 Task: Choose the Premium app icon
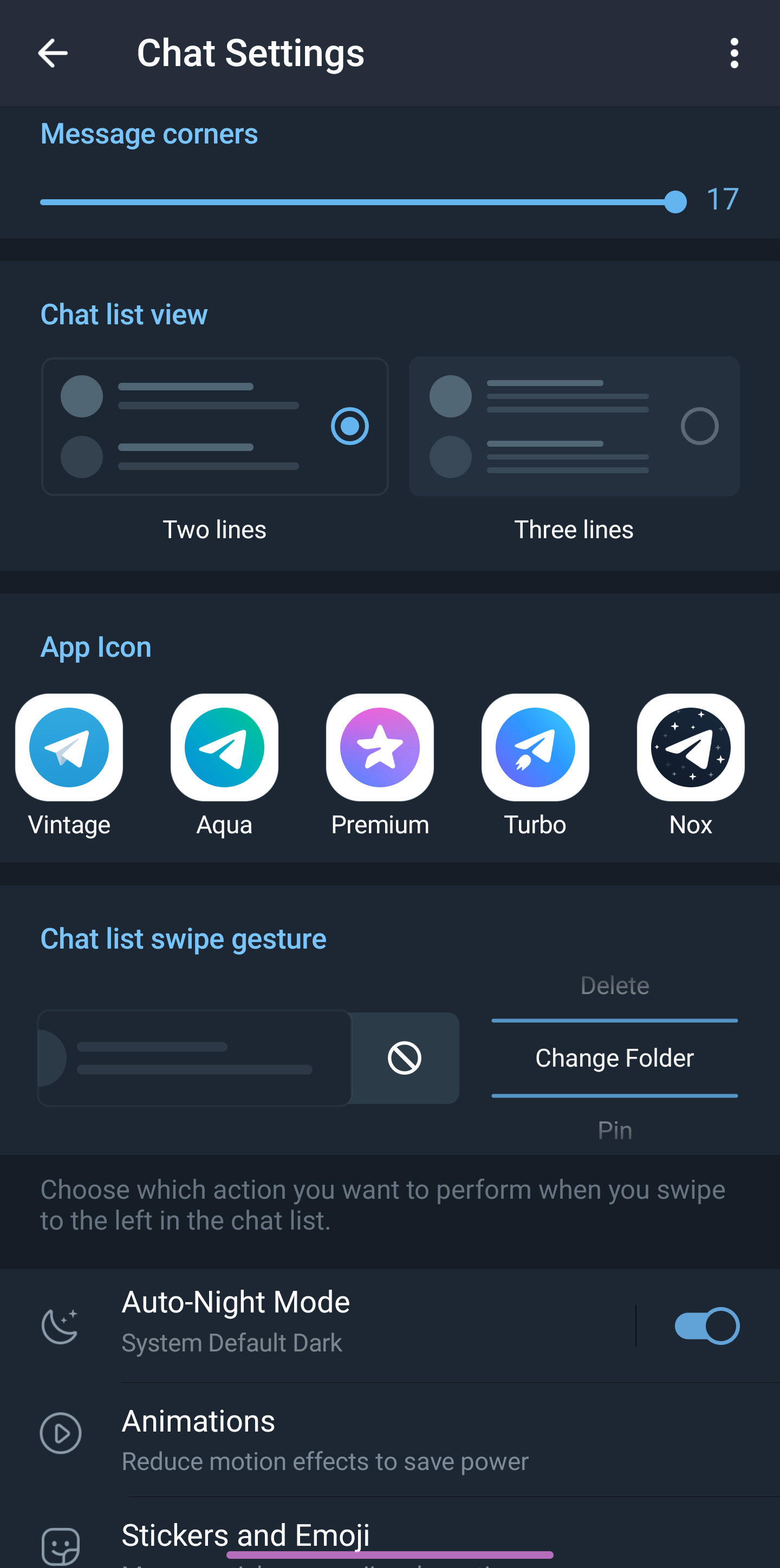(379, 748)
